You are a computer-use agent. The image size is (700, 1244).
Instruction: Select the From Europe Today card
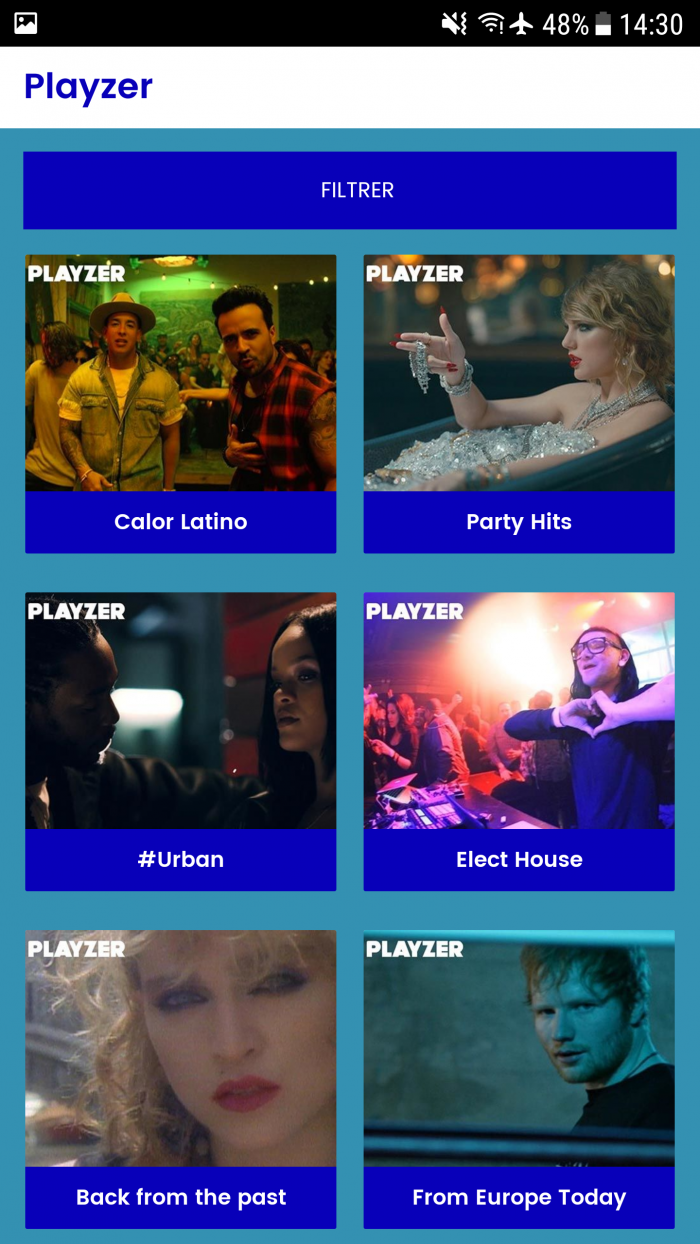[x=518, y=1079]
